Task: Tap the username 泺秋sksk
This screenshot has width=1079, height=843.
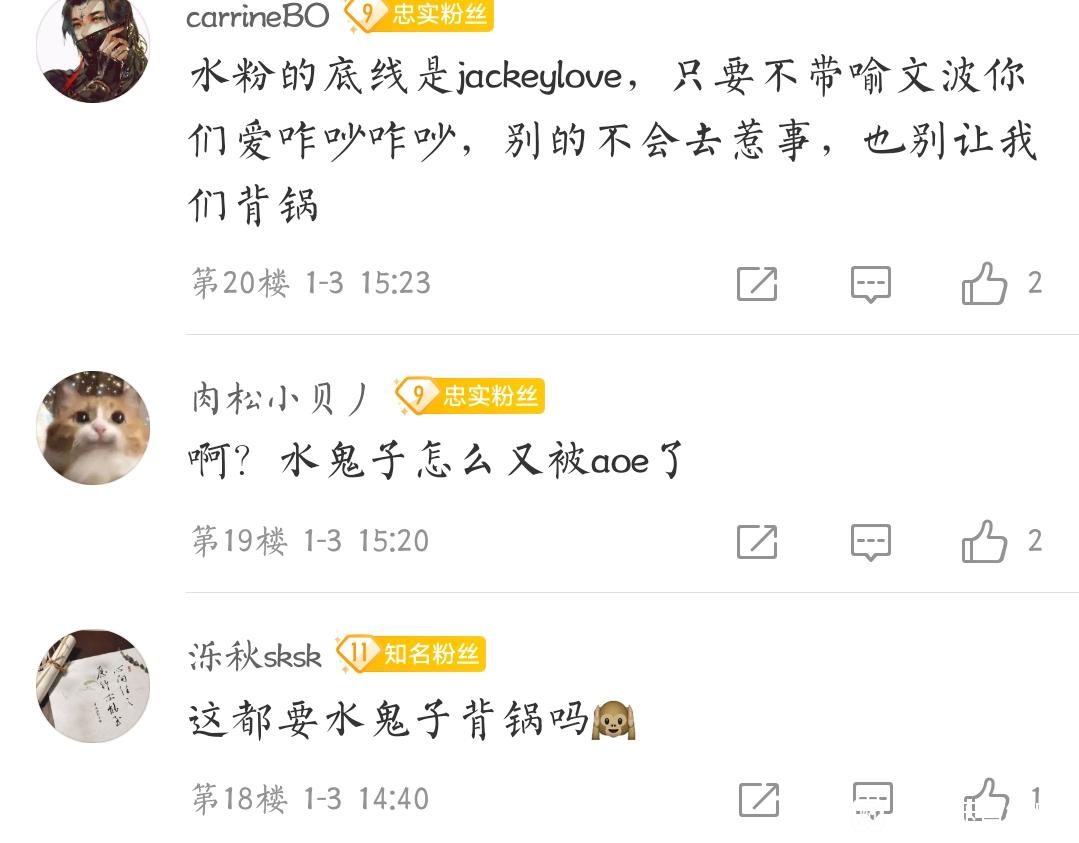Action: click(x=256, y=657)
